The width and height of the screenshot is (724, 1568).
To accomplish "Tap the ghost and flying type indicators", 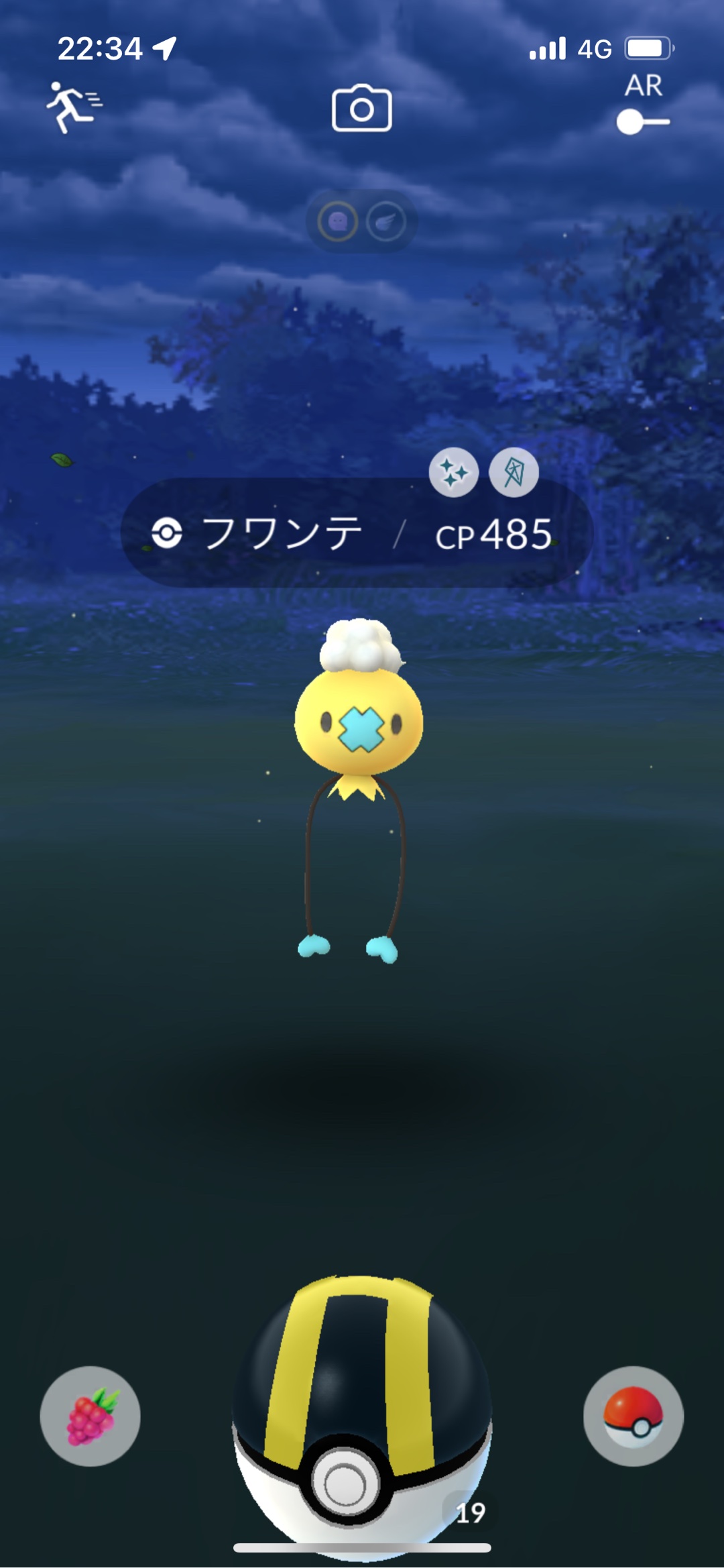I will pyautogui.click(x=361, y=221).
